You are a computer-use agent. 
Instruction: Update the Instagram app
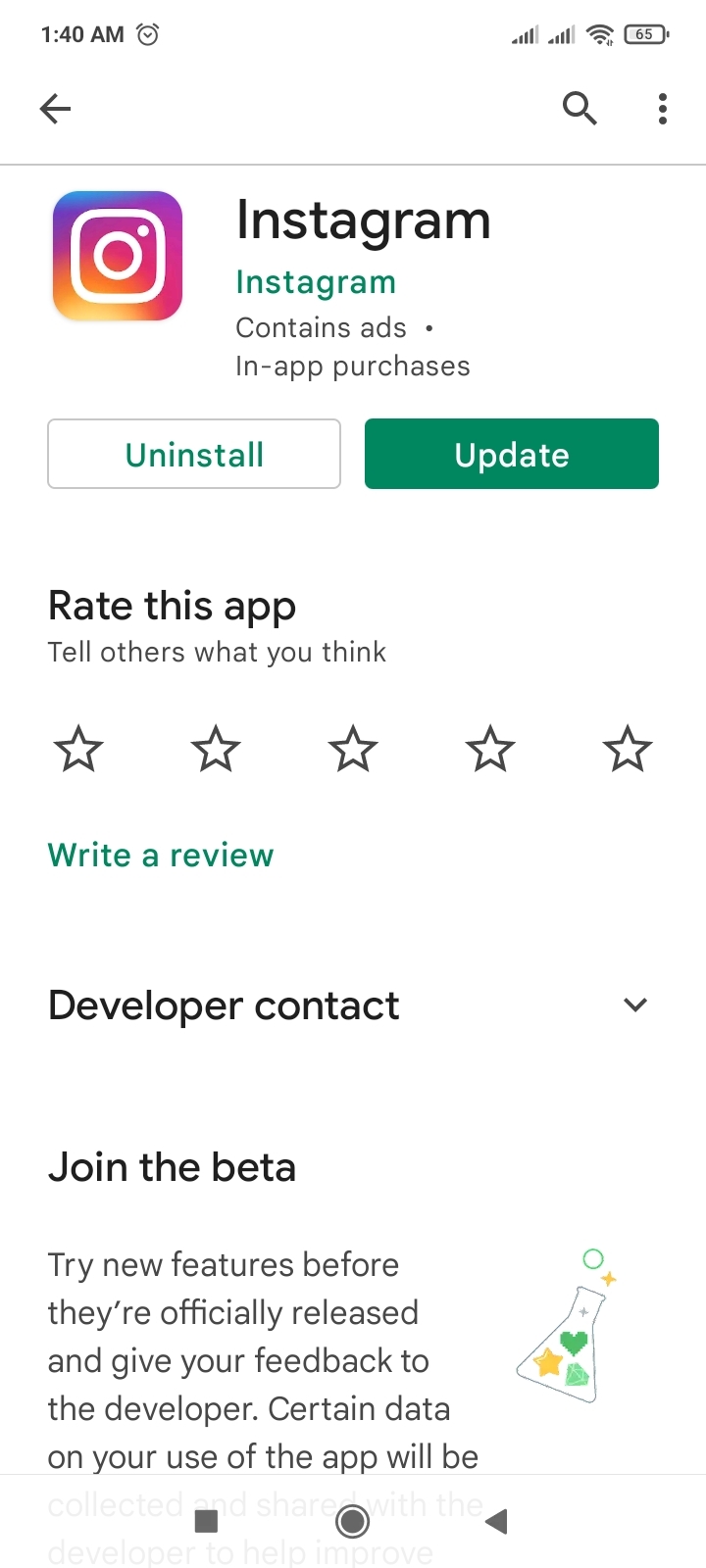512,455
